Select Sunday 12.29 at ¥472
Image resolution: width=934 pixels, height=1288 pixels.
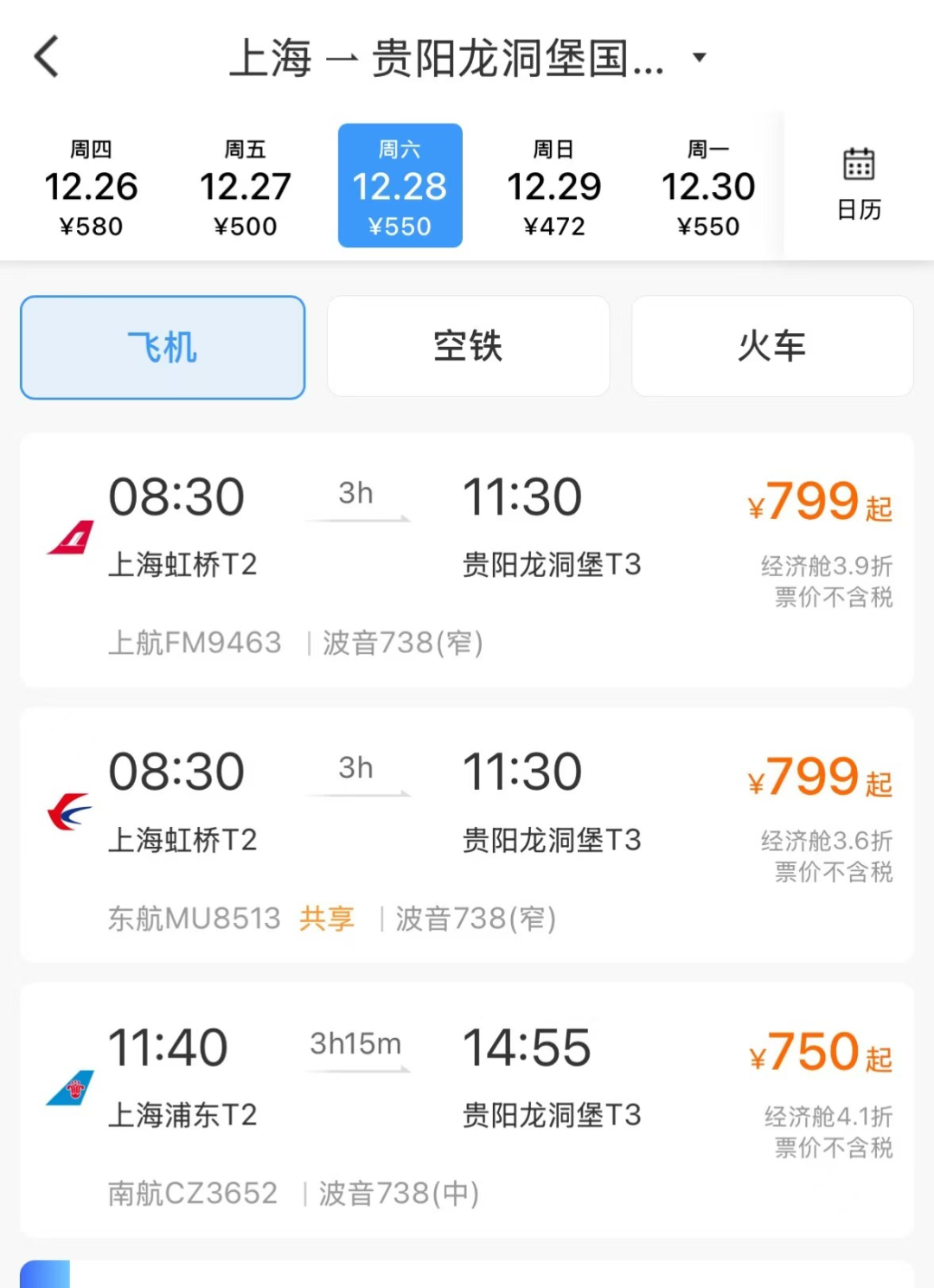[553, 187]
